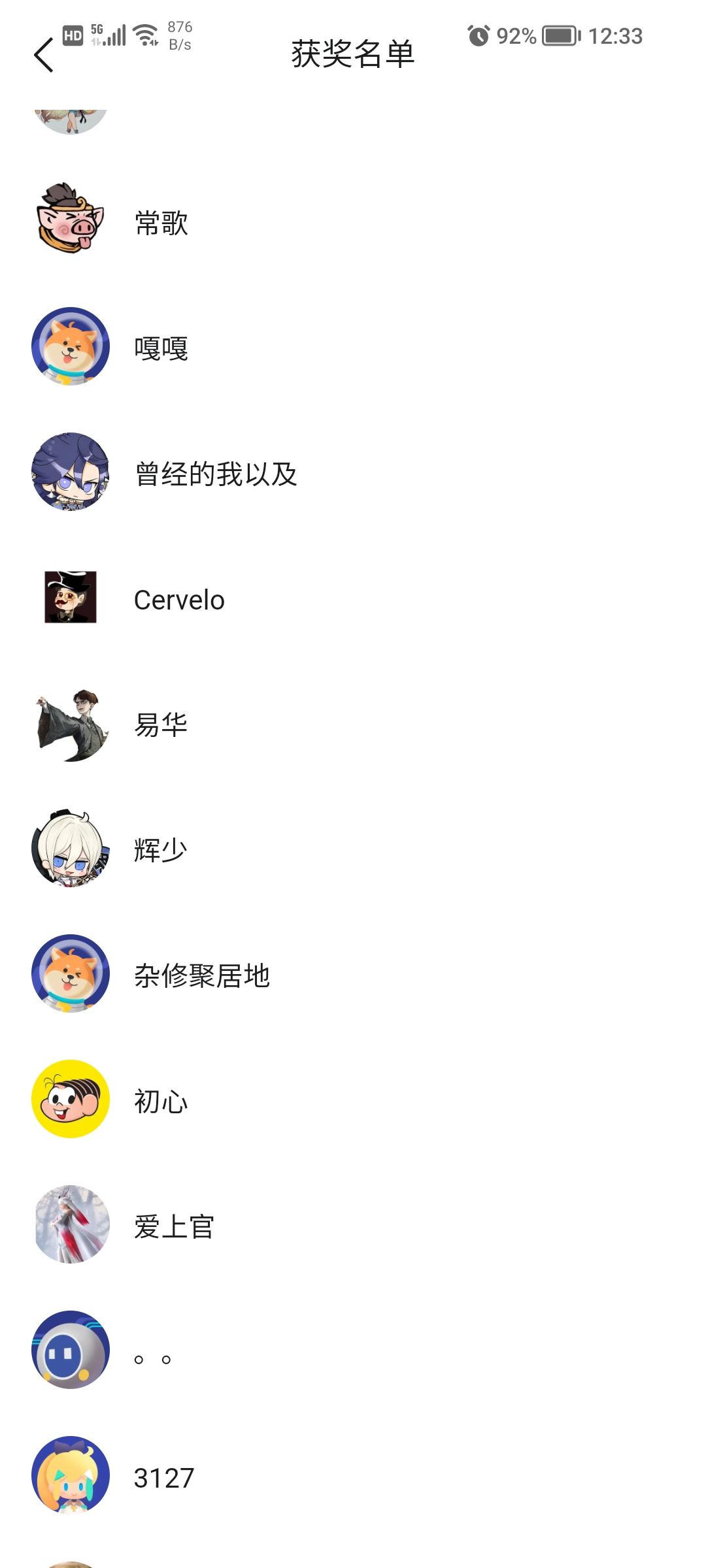The height and width of the screenshot is (1568, 706).
Task: Select the username 杂修聚居地
Action: coord(202,975)
